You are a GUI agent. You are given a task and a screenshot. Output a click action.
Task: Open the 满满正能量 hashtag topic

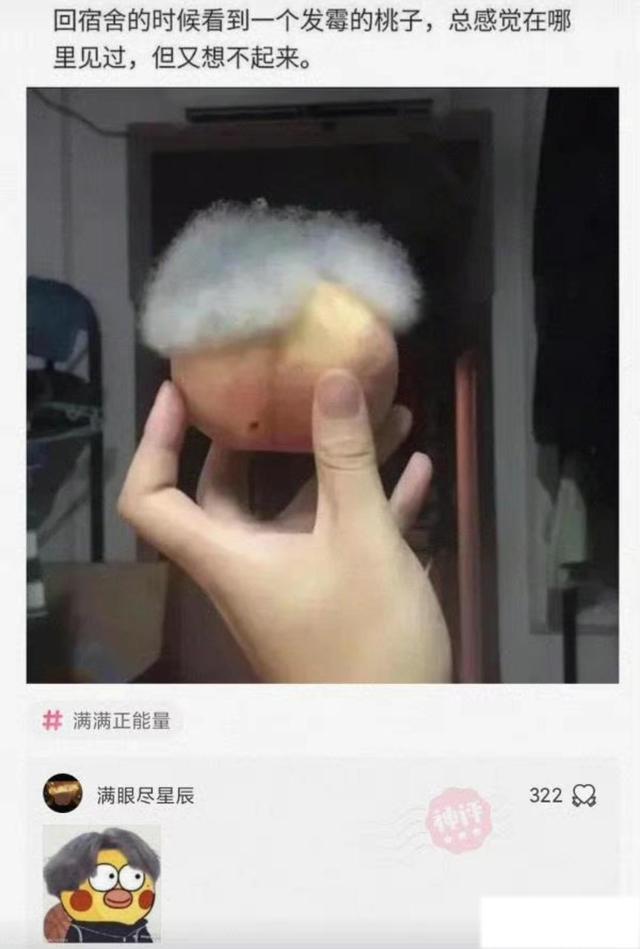(108, 720)
